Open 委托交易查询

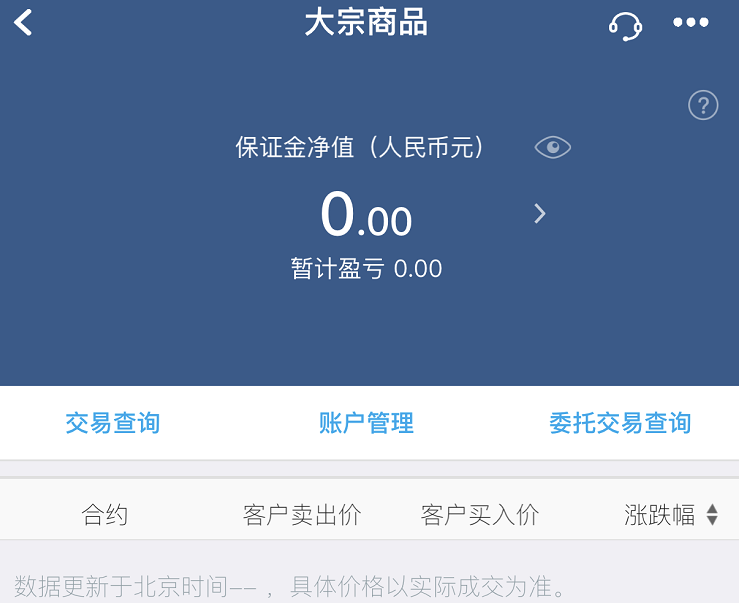click(x=620, y=423)
